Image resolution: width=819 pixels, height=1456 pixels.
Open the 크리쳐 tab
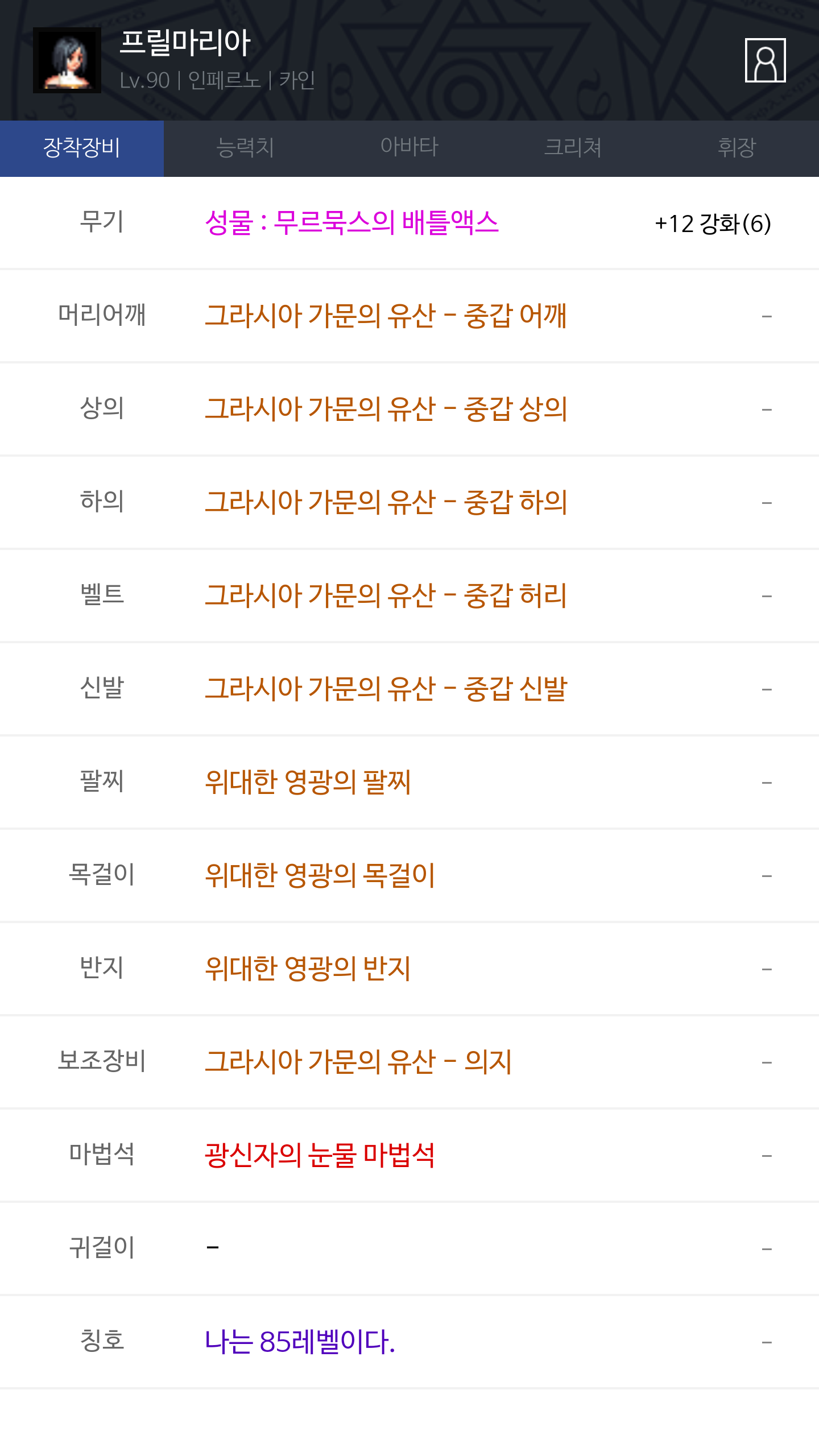(573, 148)
